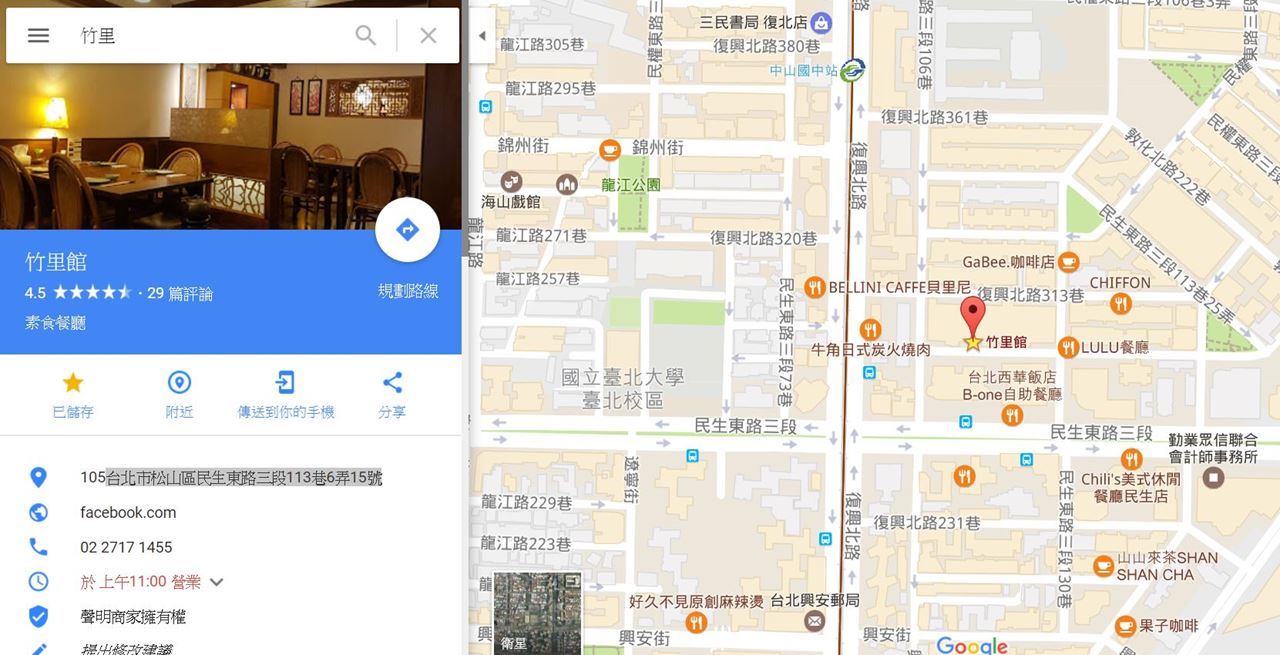Viewport: 1280px width, 655px height.
Task: Open the 29 篇評論 reviews link
Action: pos(180,293)
